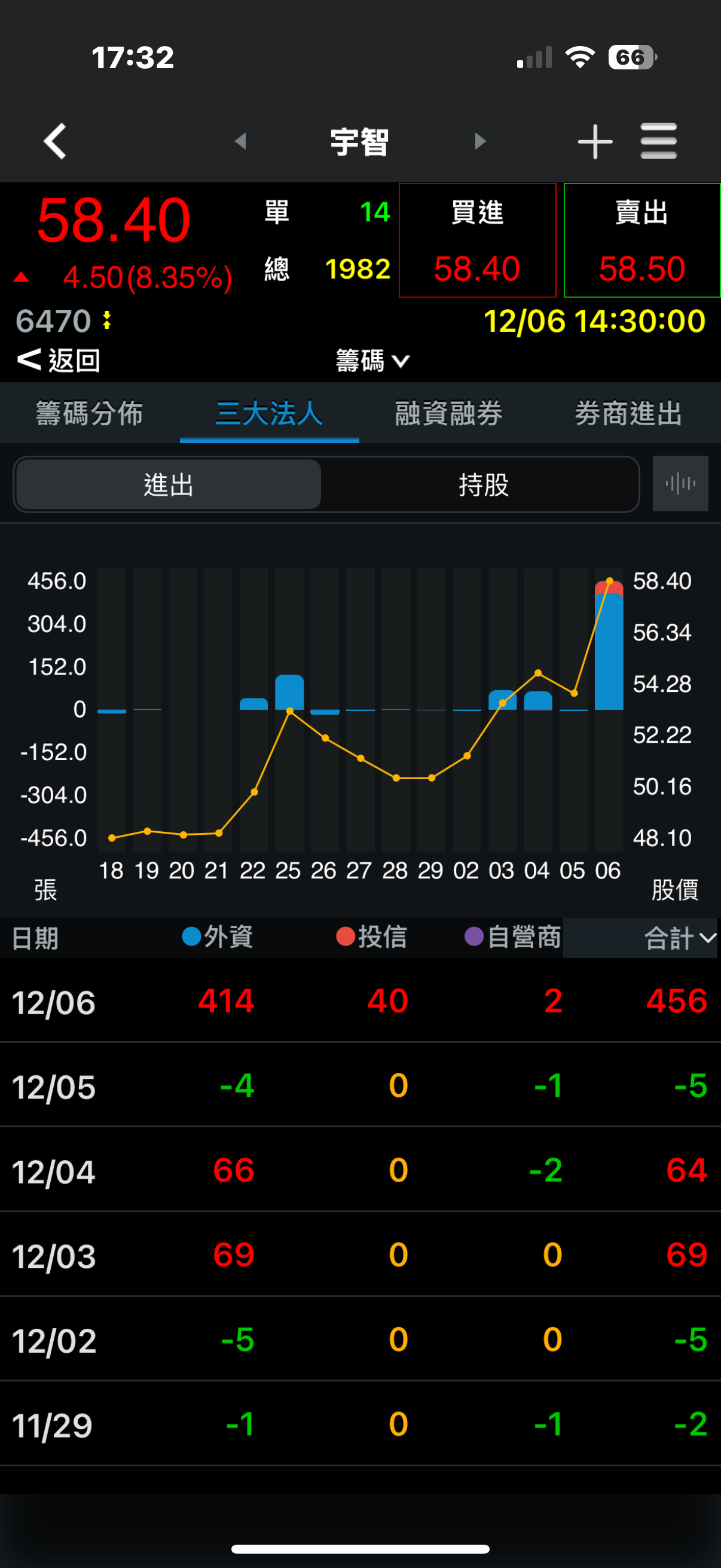The width and height of the screenshot is (721, 1568).
Task: Toggle the chart display icon
Action: pyautogui.click(x=680, y=484)
